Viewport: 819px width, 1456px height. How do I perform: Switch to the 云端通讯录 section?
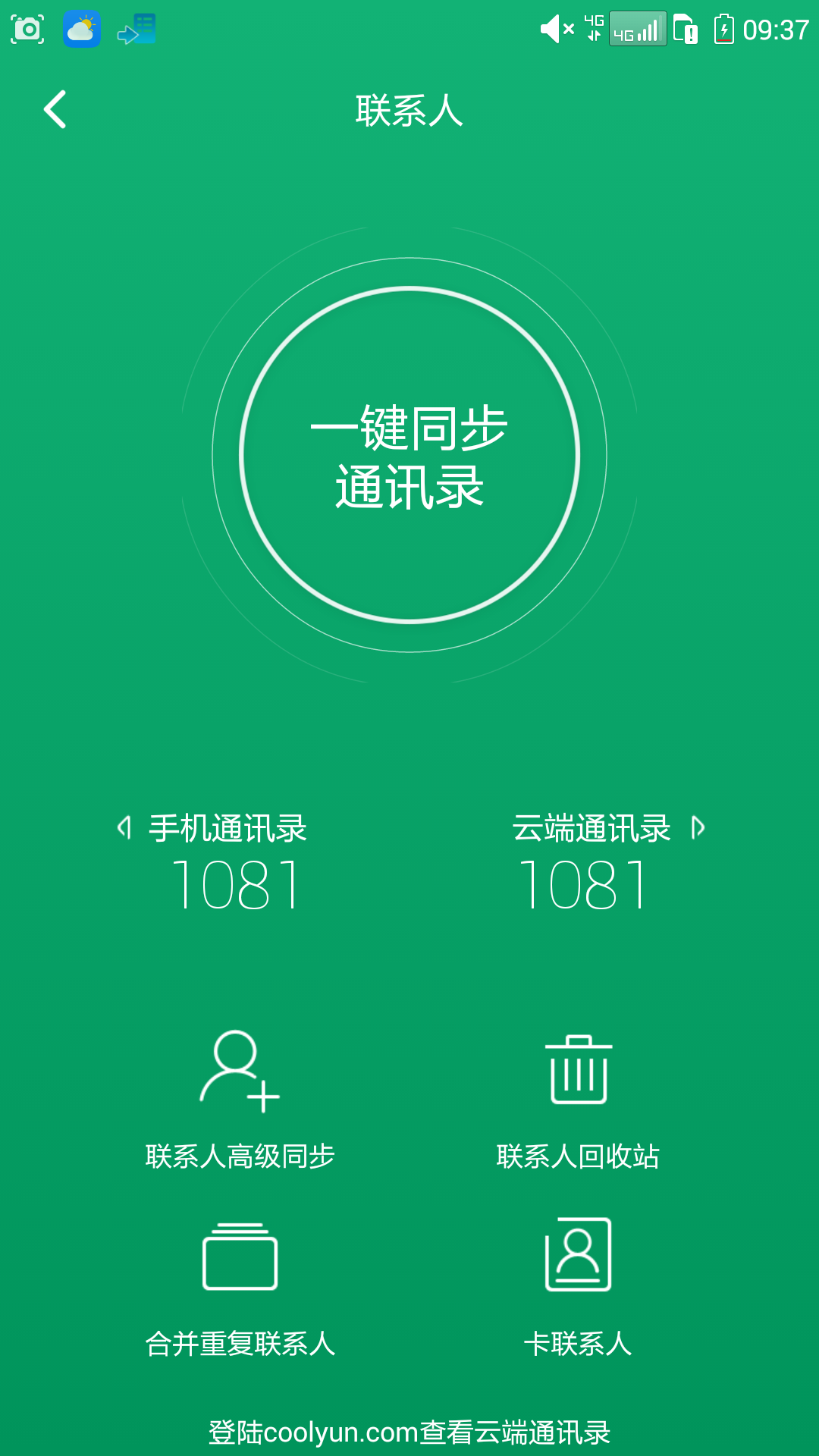pos(590,828)
